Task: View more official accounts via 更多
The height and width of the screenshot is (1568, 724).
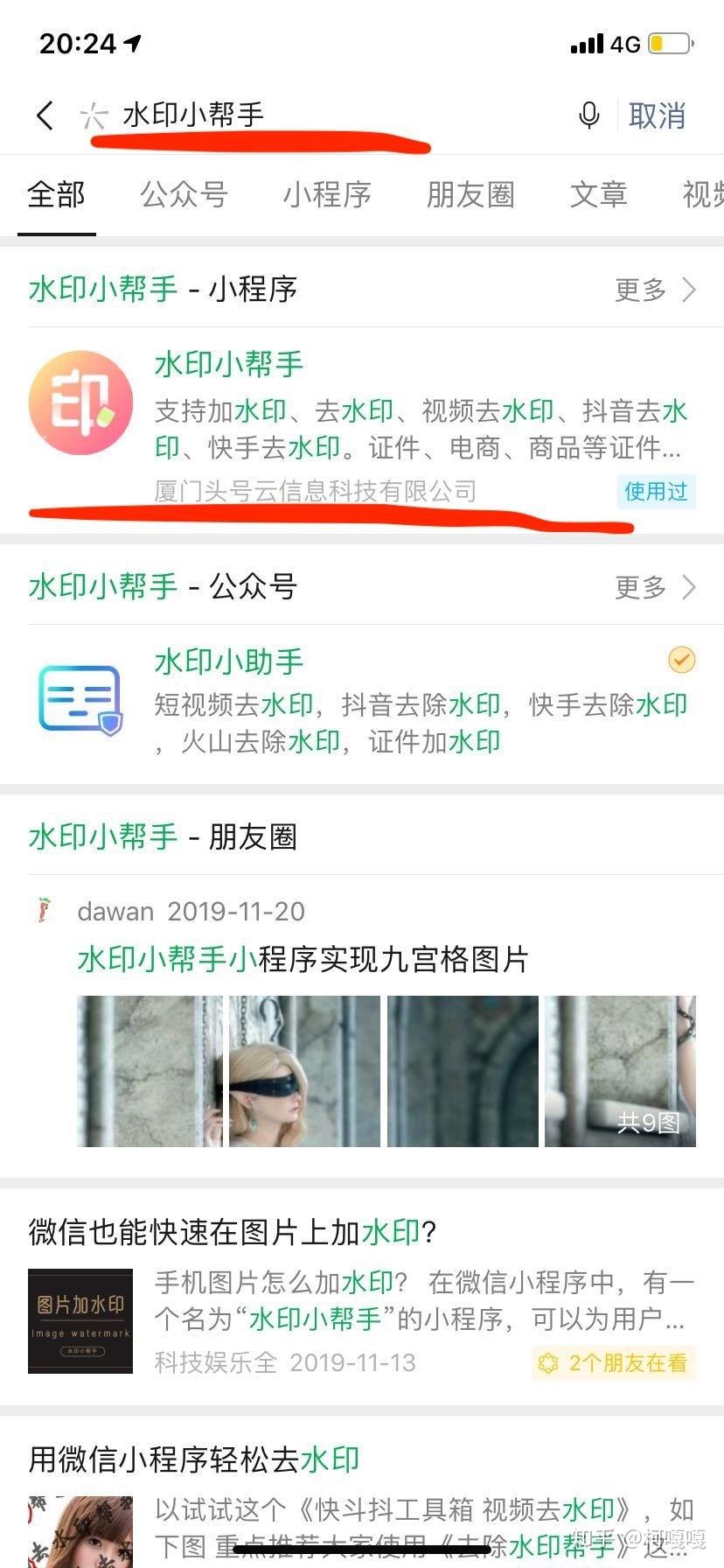Action: pyautogui.click(x=655, y=587)
